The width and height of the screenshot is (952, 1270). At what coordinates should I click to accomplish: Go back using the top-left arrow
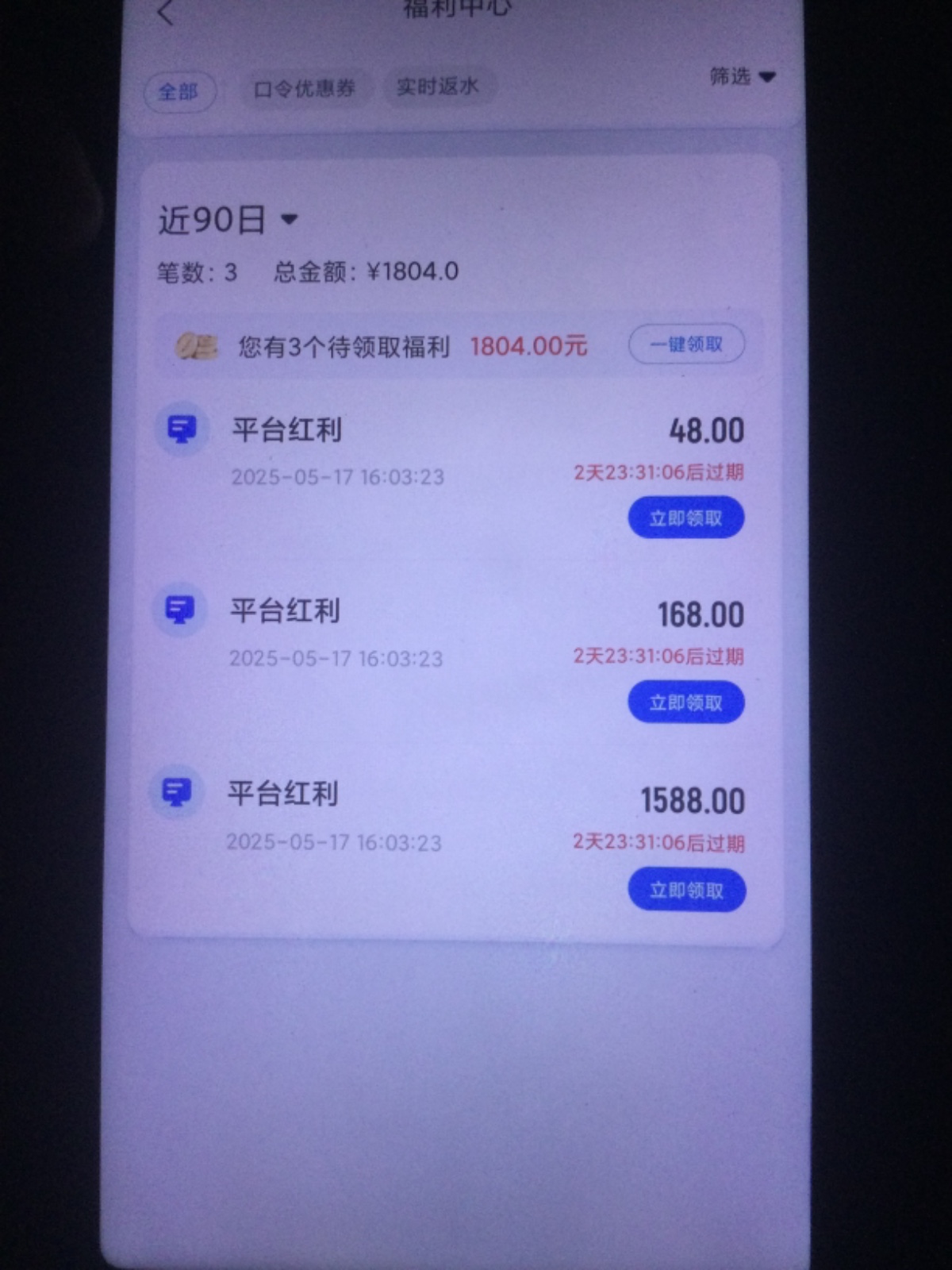click(166, 13)
